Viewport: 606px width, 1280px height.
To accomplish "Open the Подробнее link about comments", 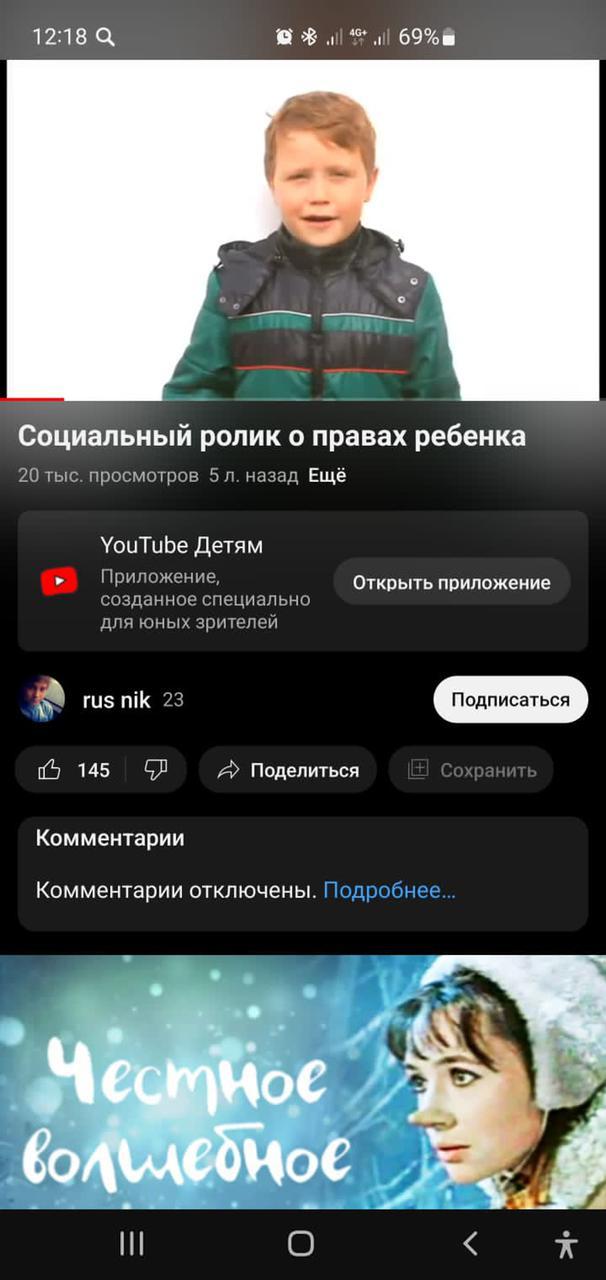I will click(389, 890).
